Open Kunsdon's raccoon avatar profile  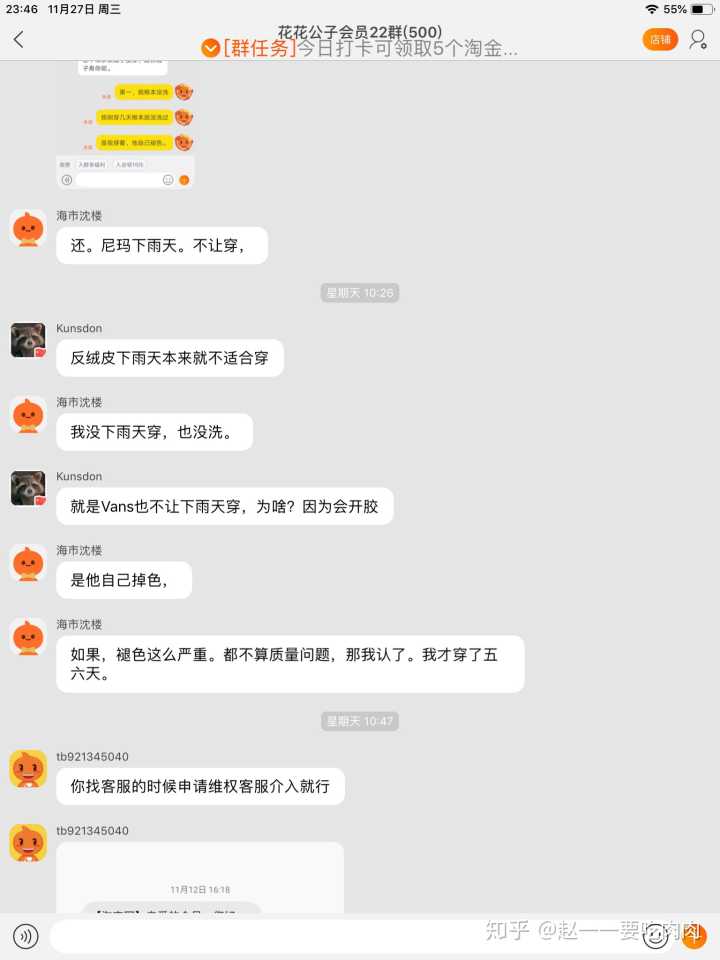[x=28, y=340]
